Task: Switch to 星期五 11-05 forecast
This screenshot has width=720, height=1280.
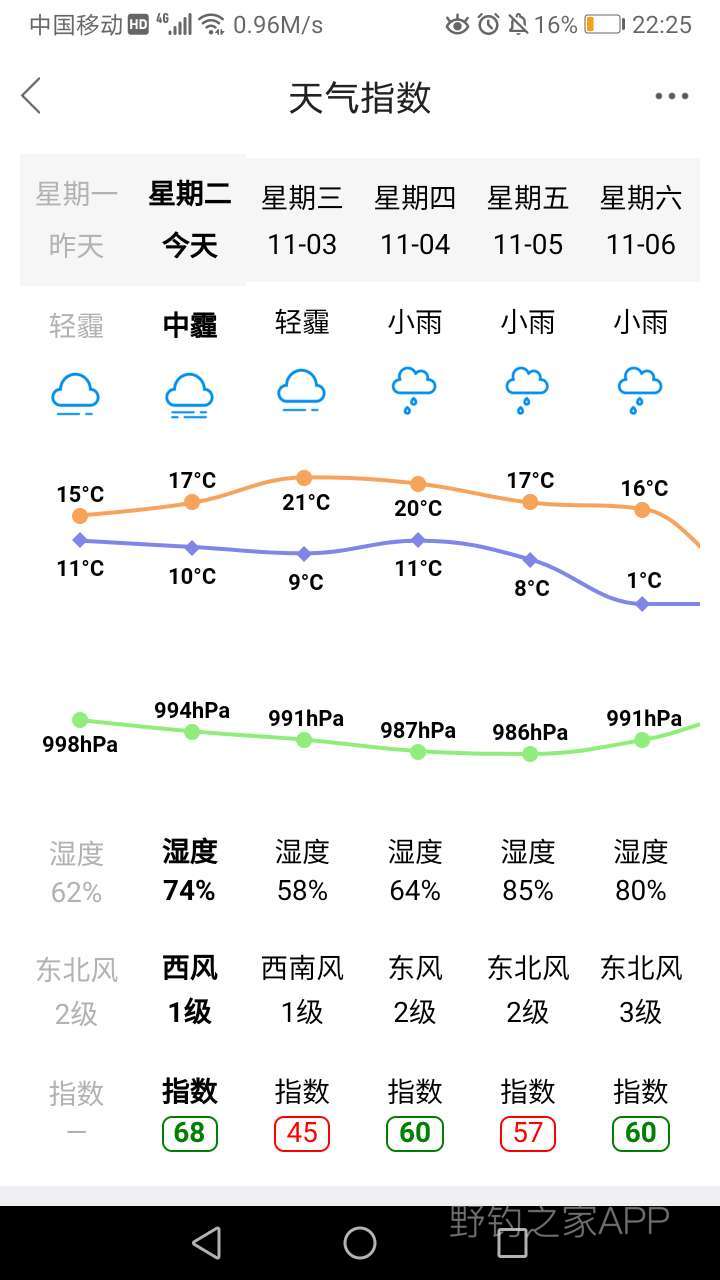Action: (x=528, y=220)
